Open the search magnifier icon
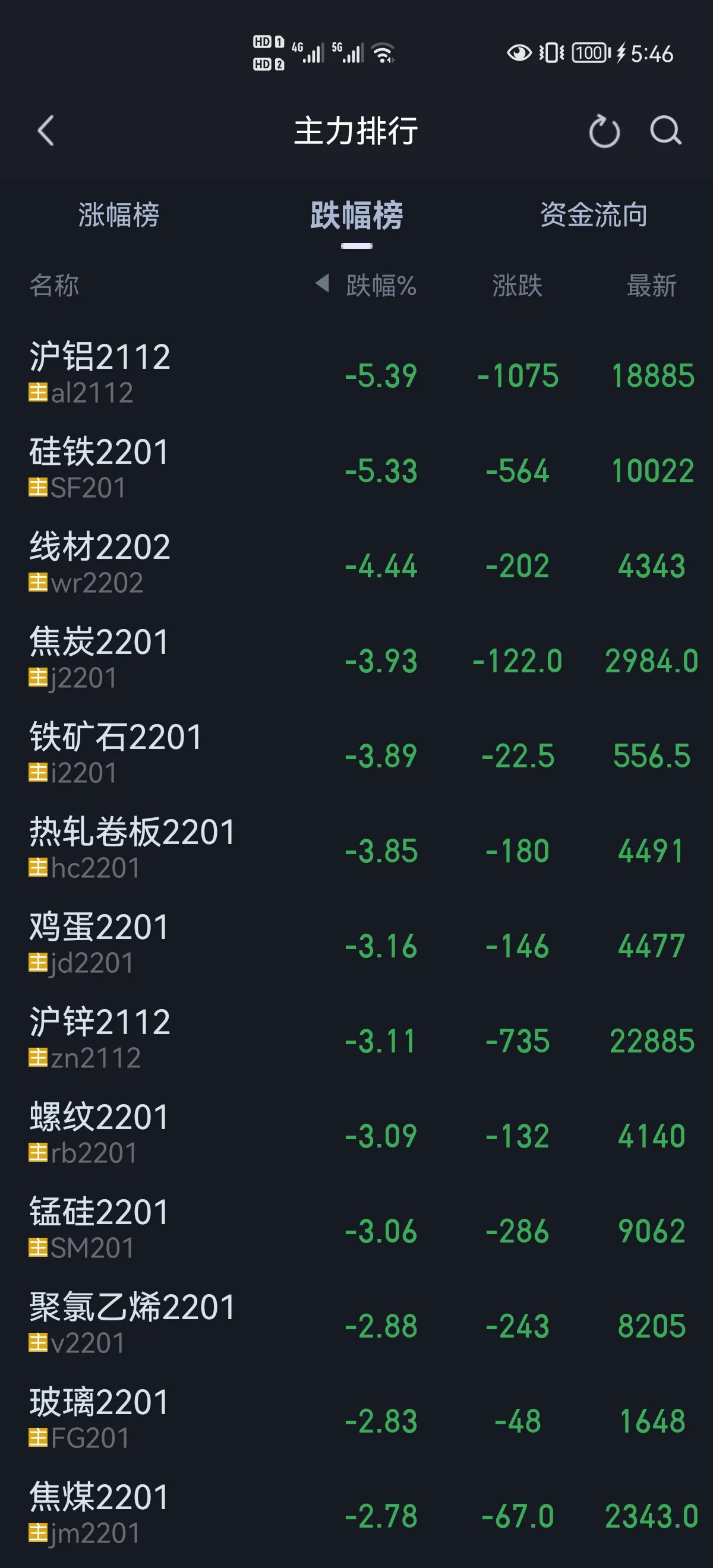This screenshot has height=1568, width=713. [665, 130]
